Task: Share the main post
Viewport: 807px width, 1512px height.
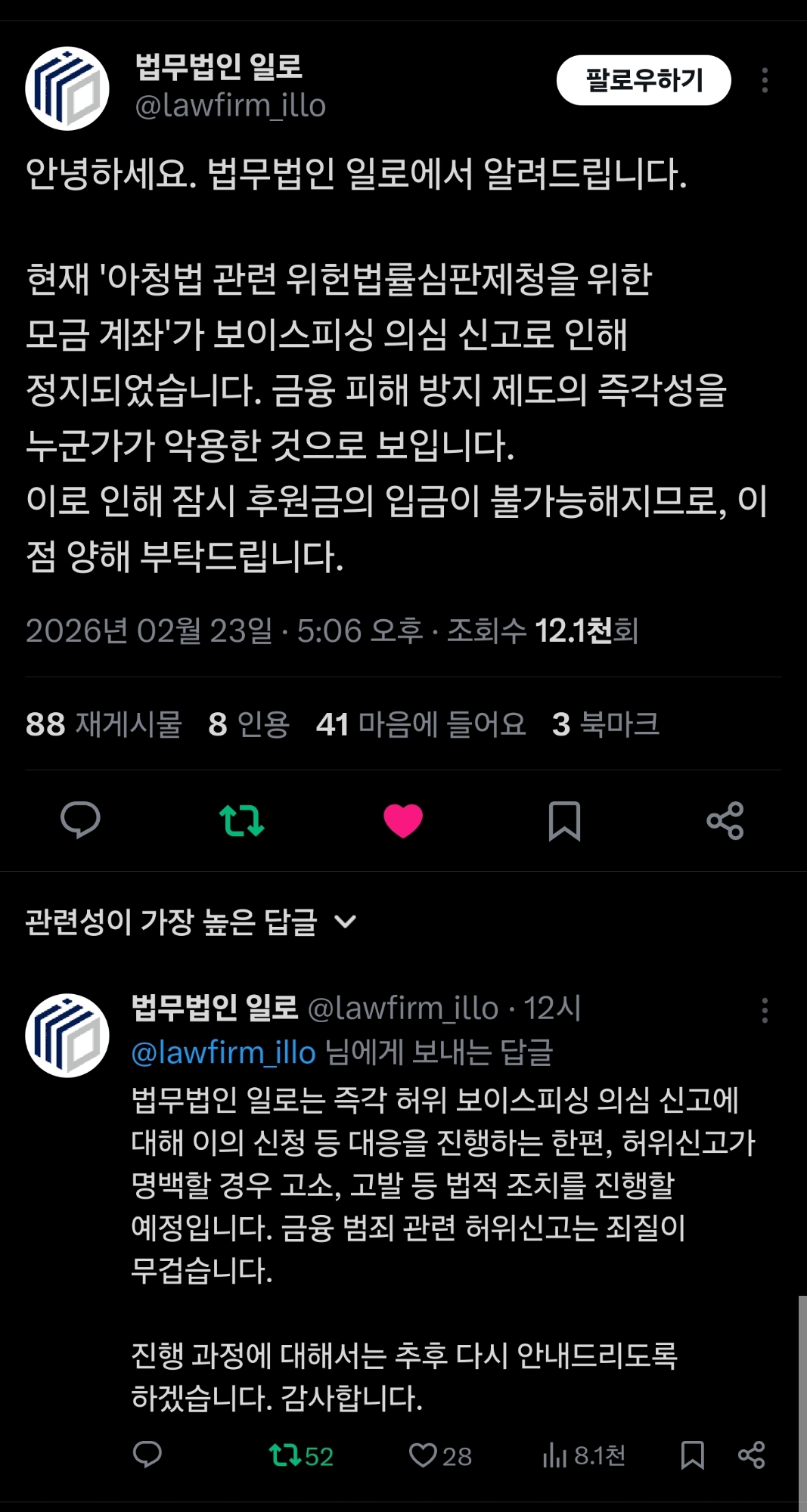Action: 725,820
